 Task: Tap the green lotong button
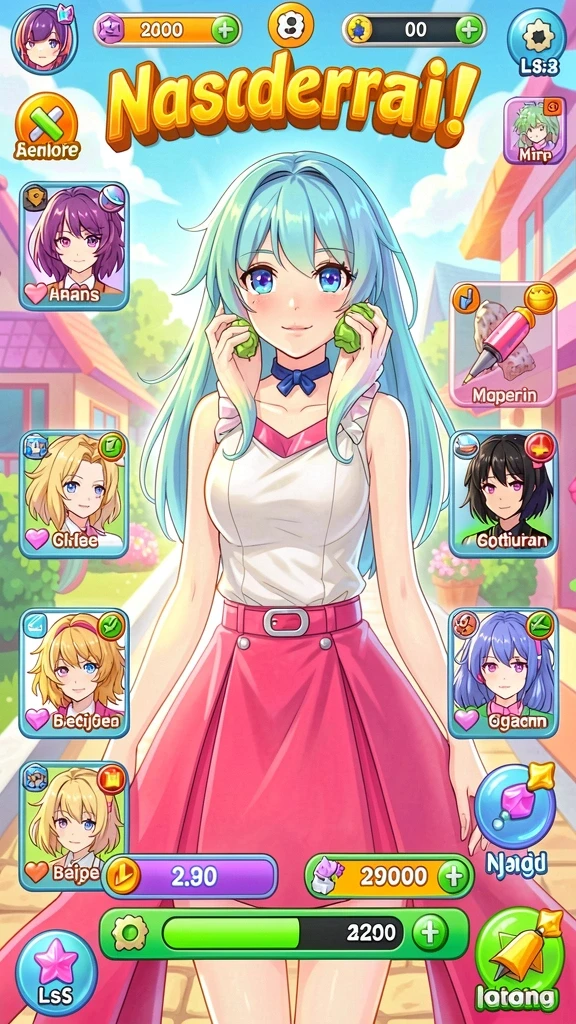(518, 960)
